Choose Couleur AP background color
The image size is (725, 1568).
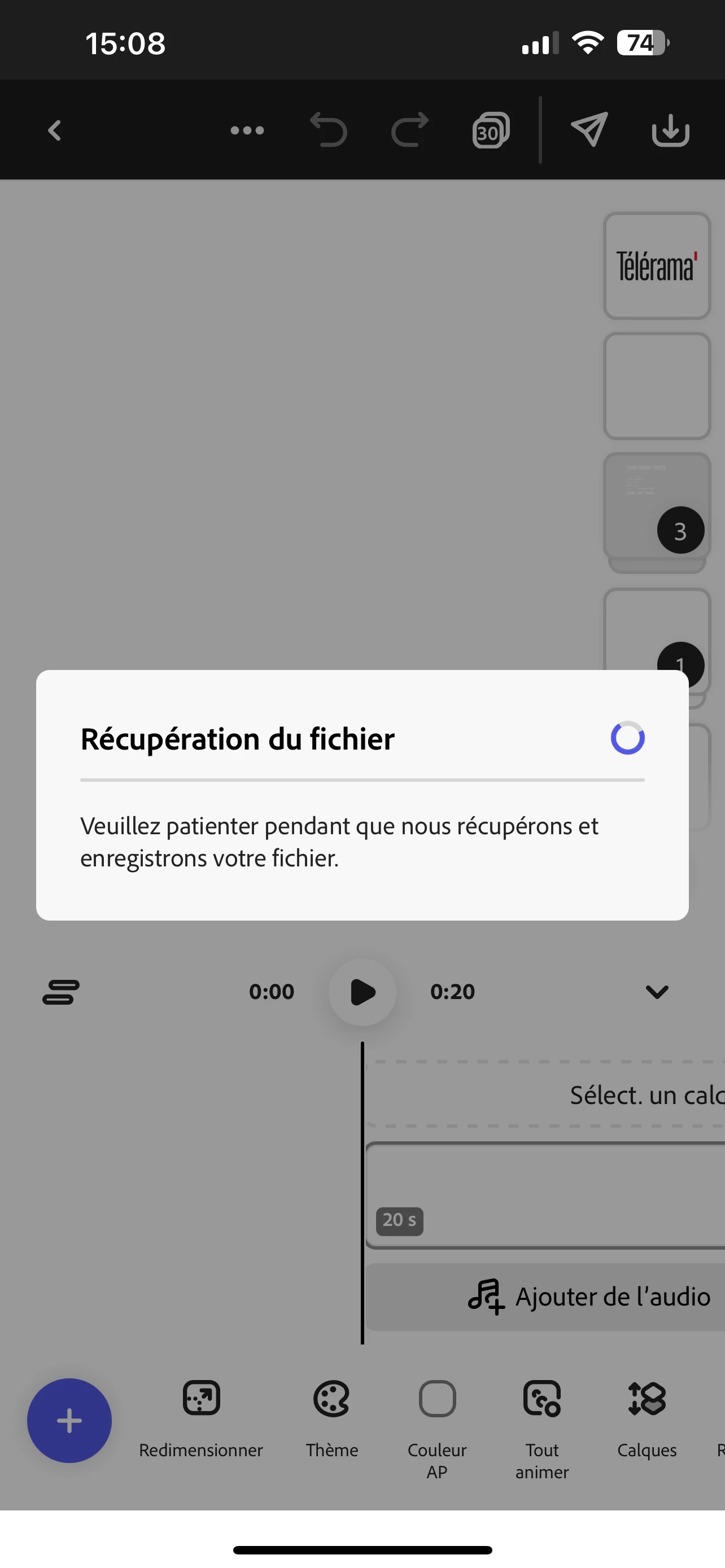tap(437, 1418)
